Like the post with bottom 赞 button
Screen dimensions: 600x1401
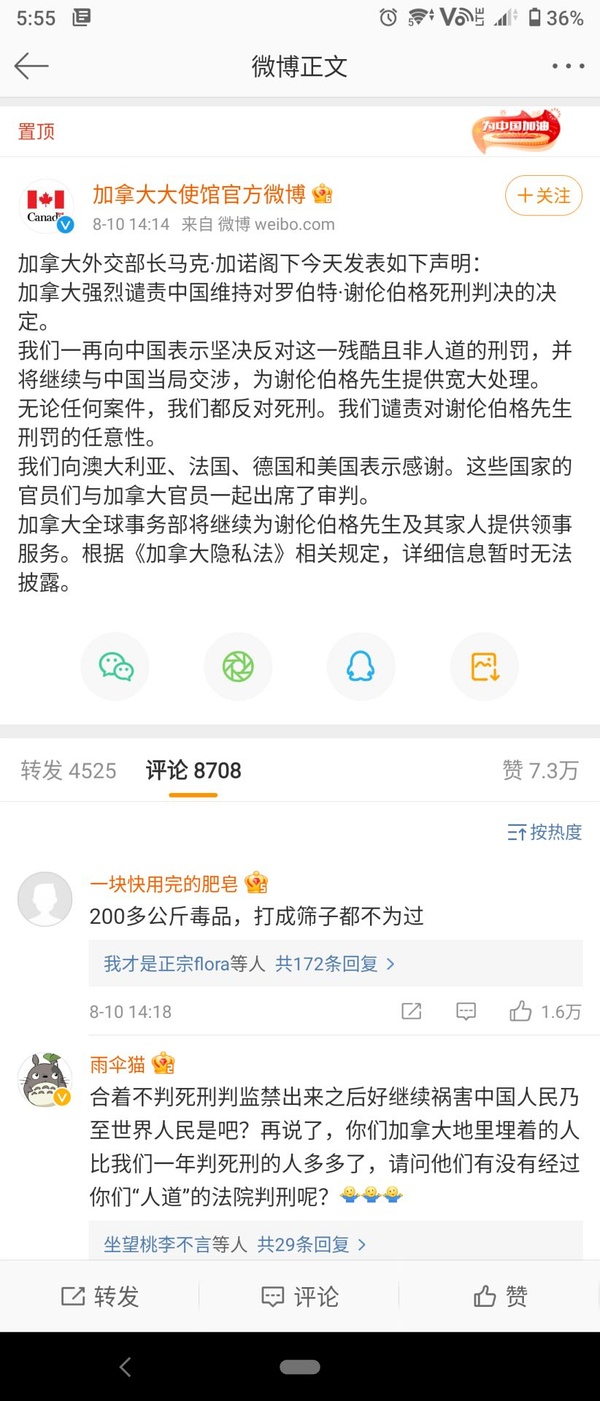tap(500, 1297)
